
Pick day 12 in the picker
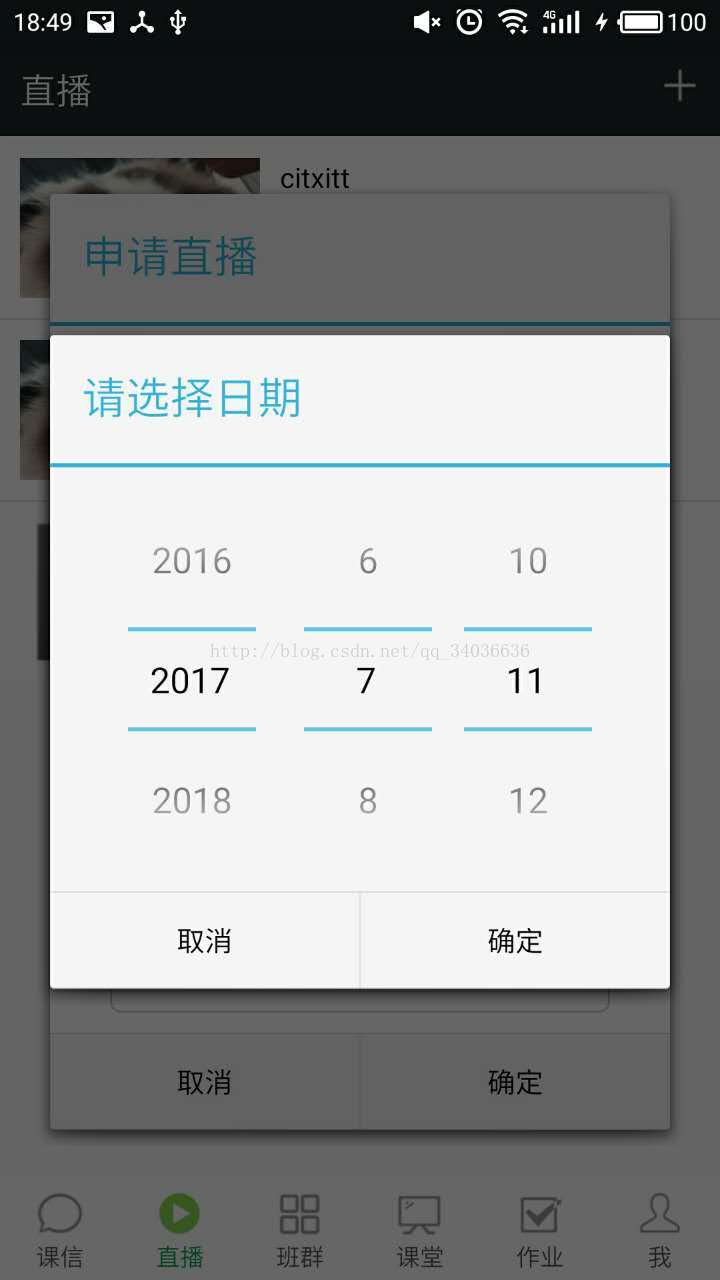528,801
